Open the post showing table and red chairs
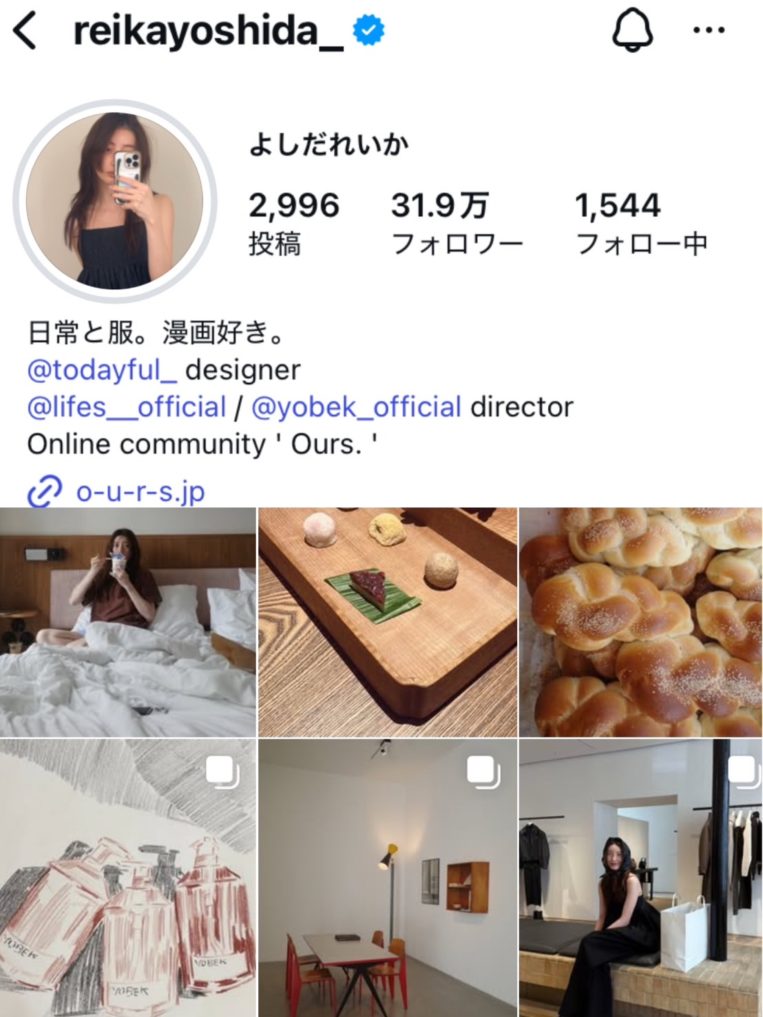This screenshot has width=763, height=1017. (387, 878)
